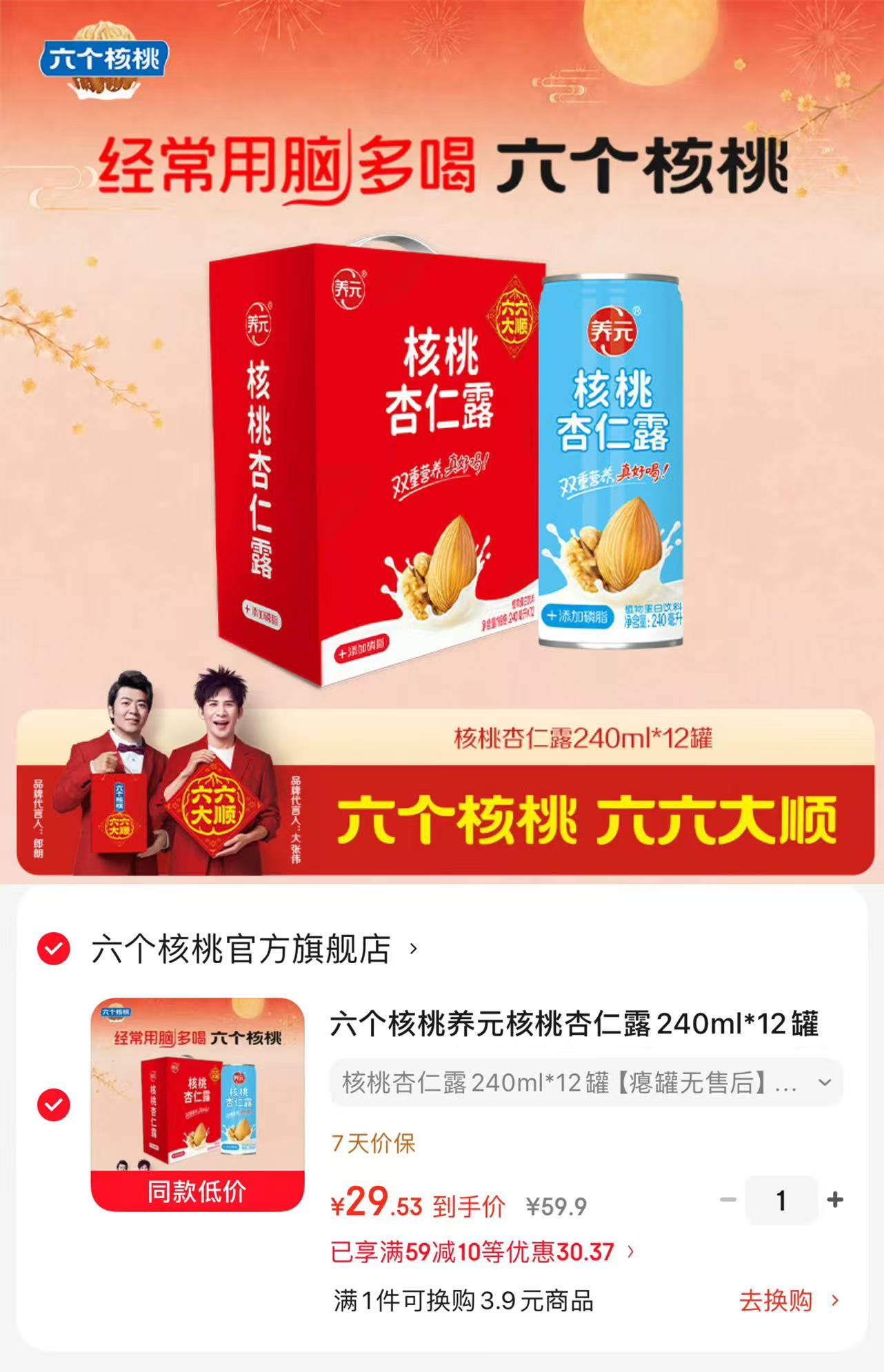Open the 同款低价 product thumbnail
The image size is (884, 1372).
(x=198, y=1104)
